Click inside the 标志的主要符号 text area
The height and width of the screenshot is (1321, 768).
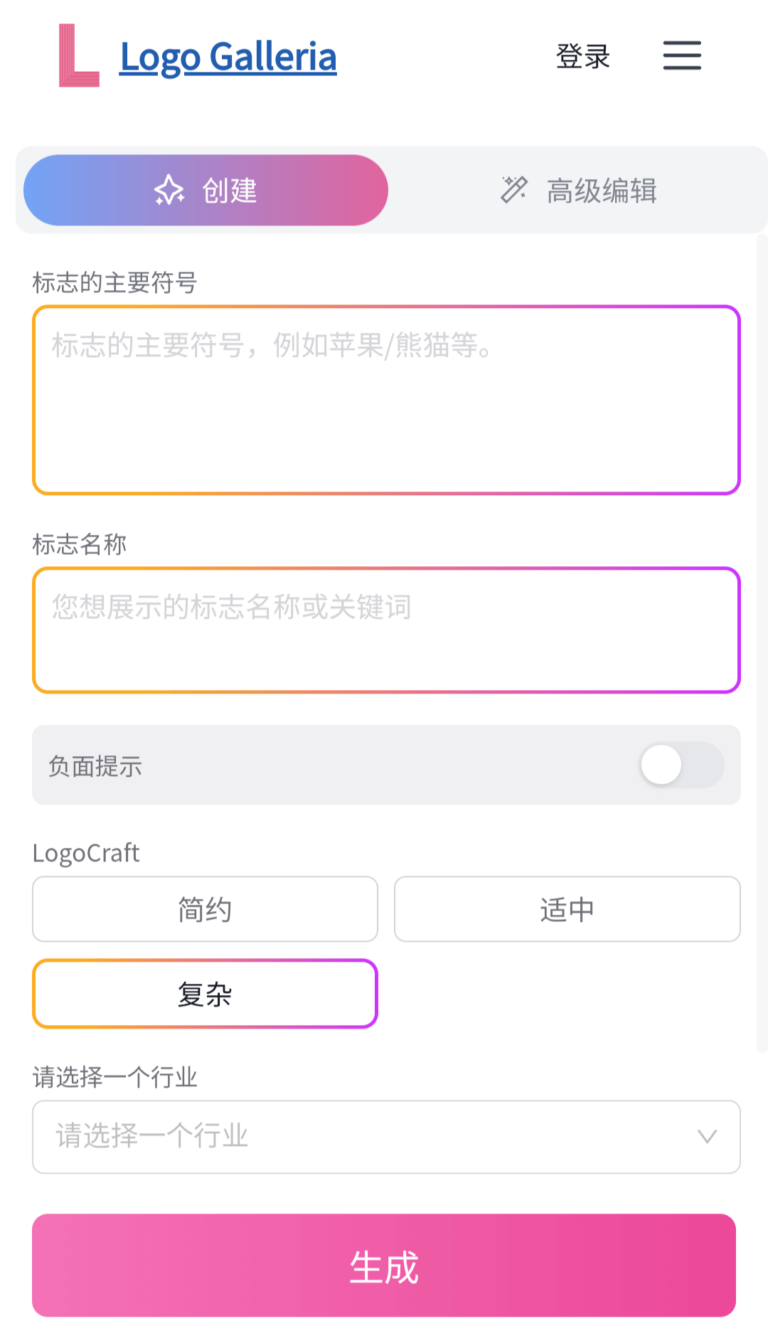[x=384, y=395]
